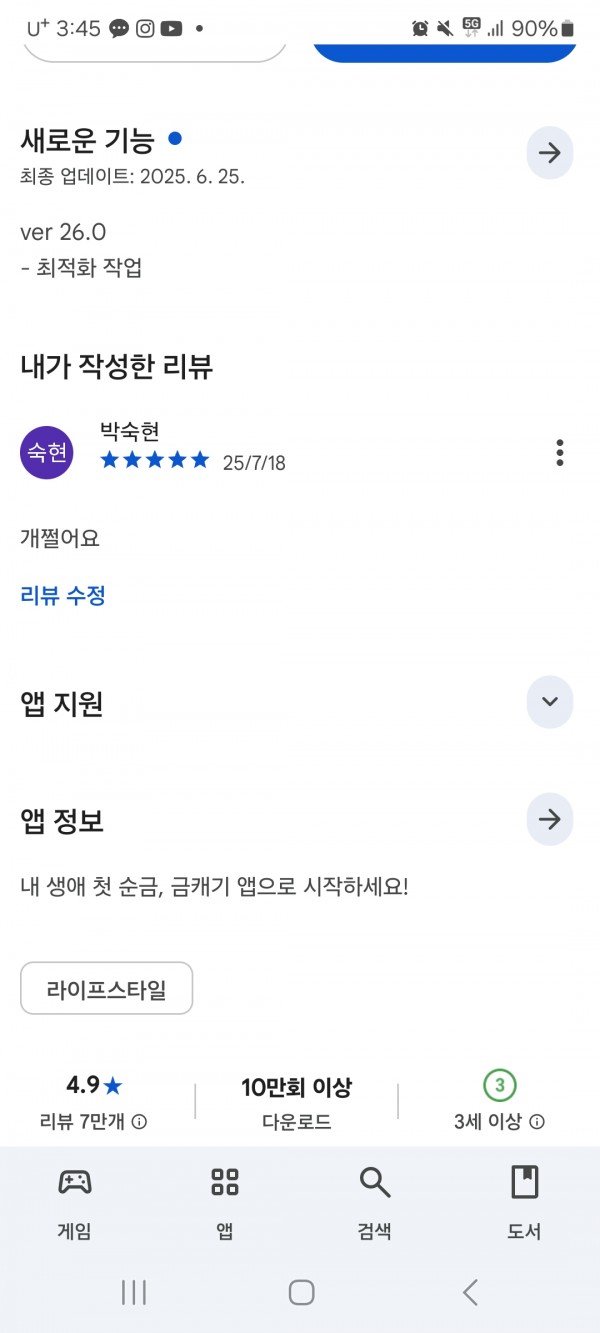Image resolution: width=600 pixels, height=1333 pixels.
Task: Tap 리뷰 수정 to edit review
Action: coord(63,596)
